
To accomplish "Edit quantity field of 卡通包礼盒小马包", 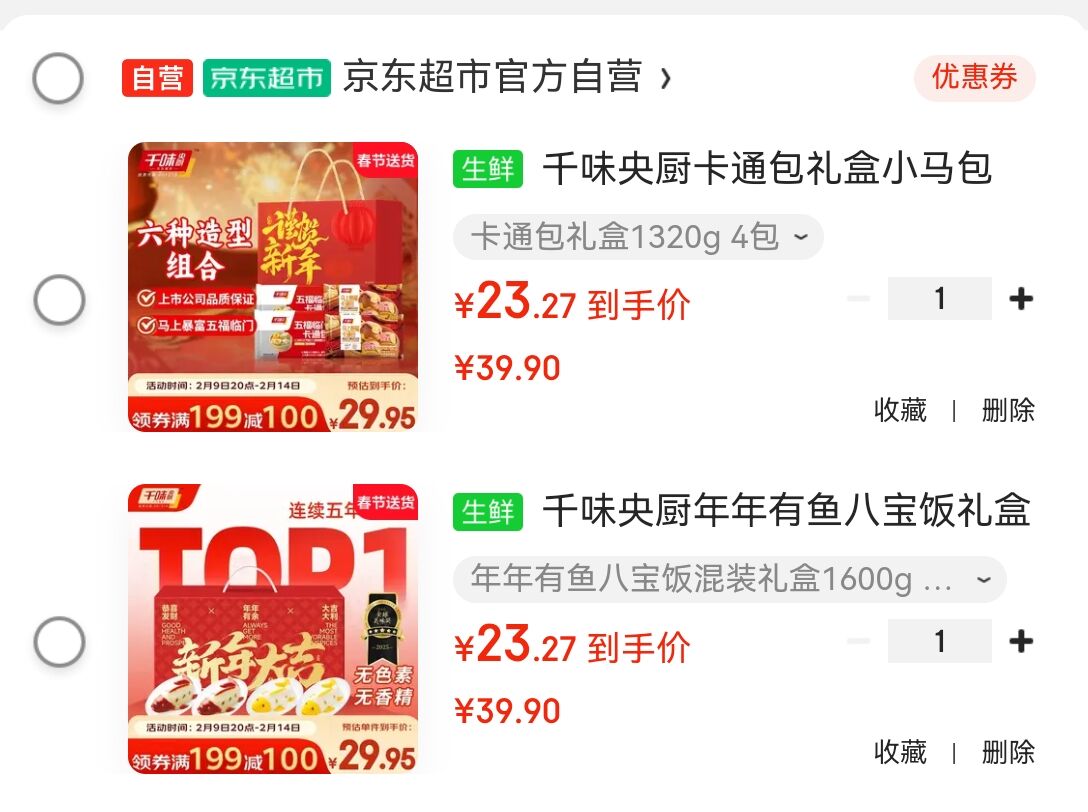I will pos(940,298).
